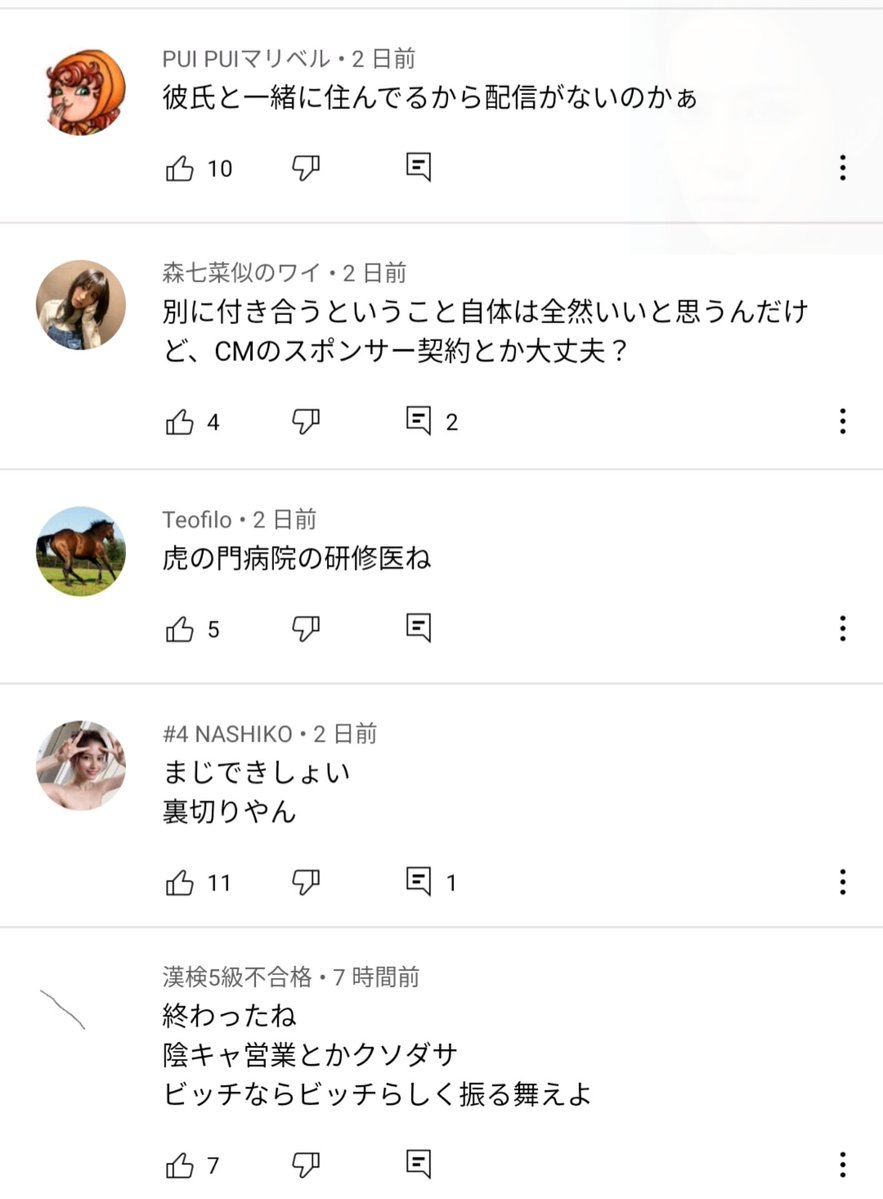Like the comment by #4 NASHIKO
Screen dimensions: 883x1199
180,882
